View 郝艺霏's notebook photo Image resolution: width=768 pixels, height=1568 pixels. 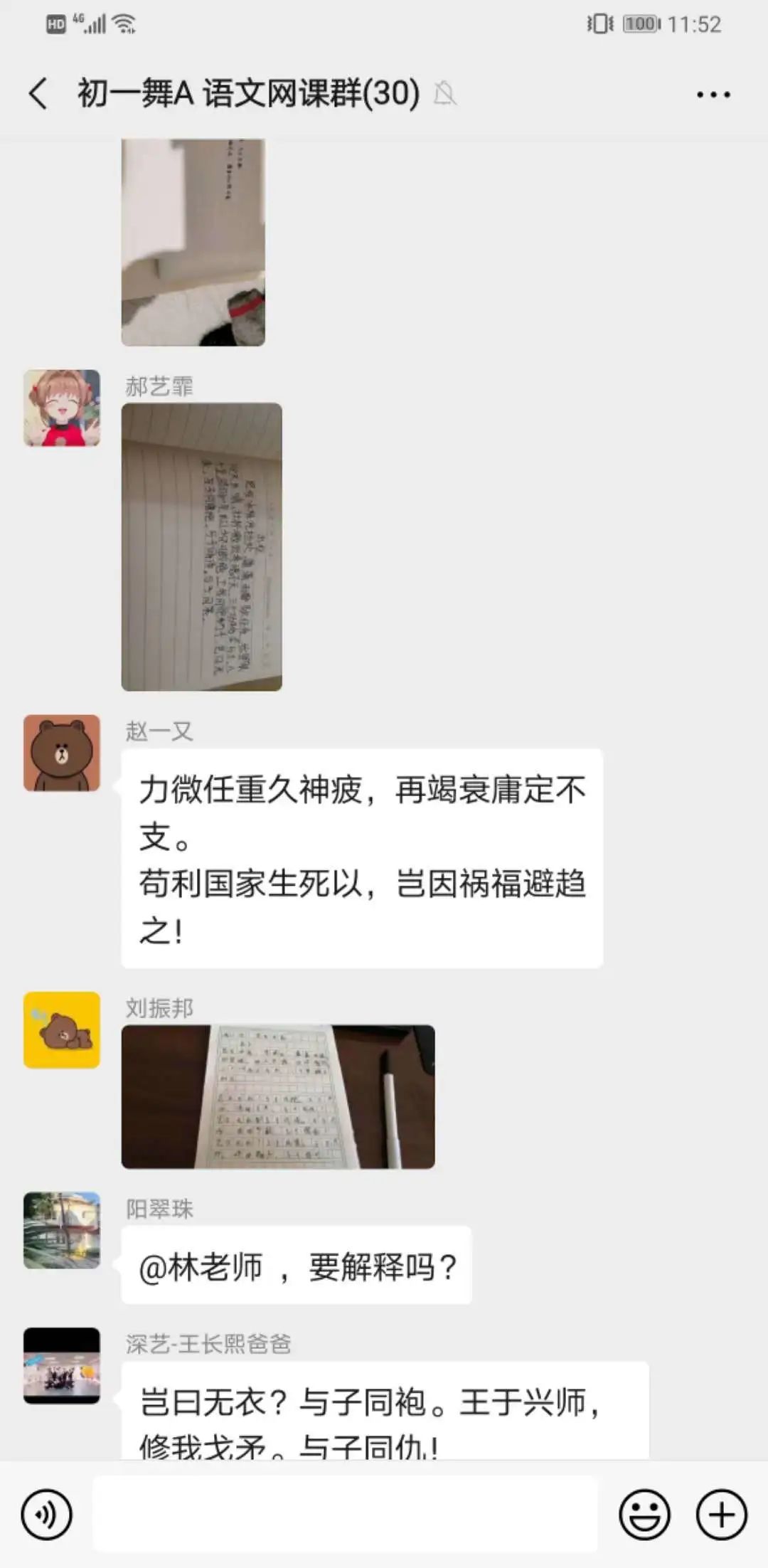[x=201, y=546]
